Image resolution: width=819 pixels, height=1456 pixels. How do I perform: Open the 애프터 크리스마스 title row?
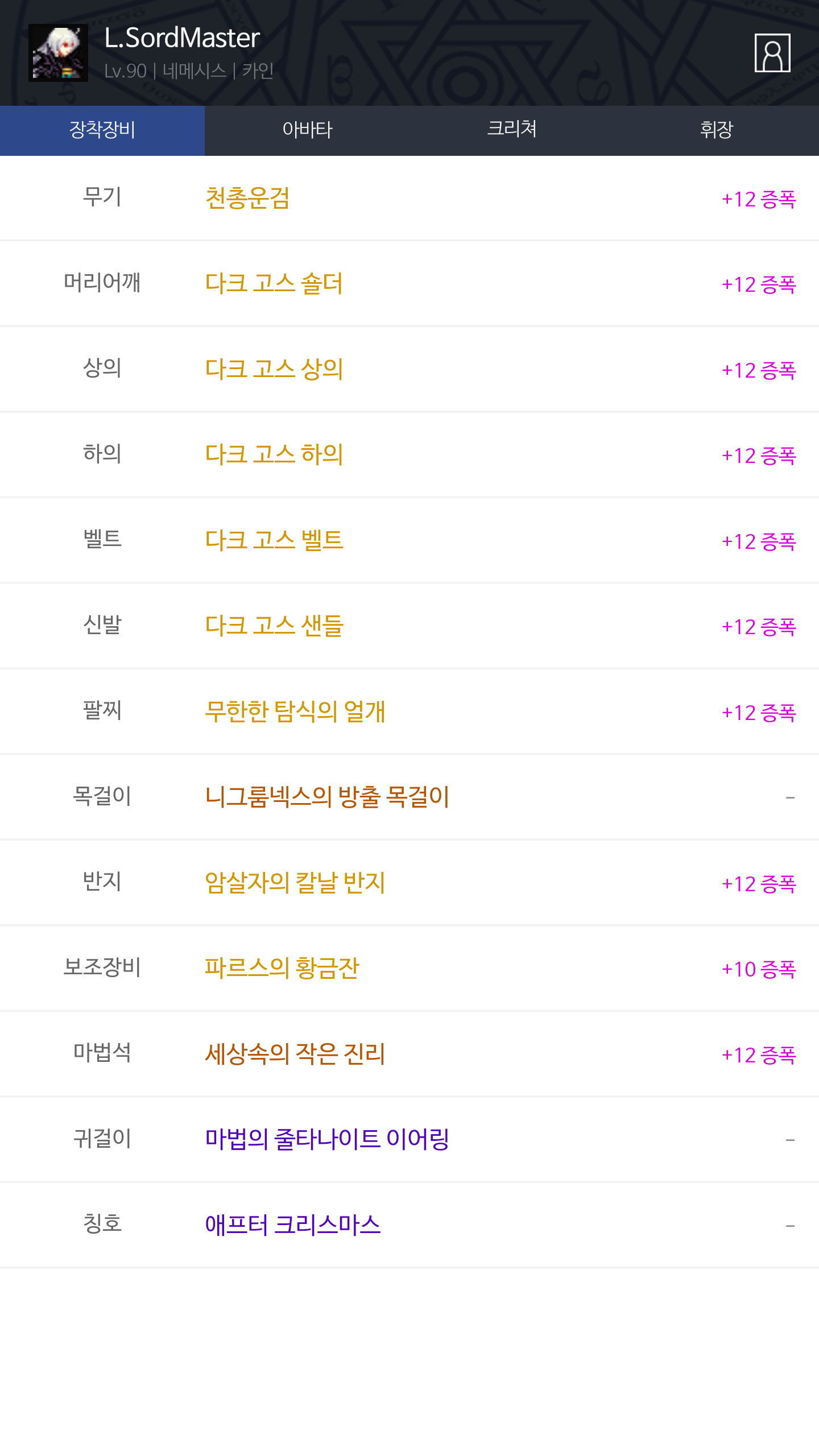(x=409, y=1225)
